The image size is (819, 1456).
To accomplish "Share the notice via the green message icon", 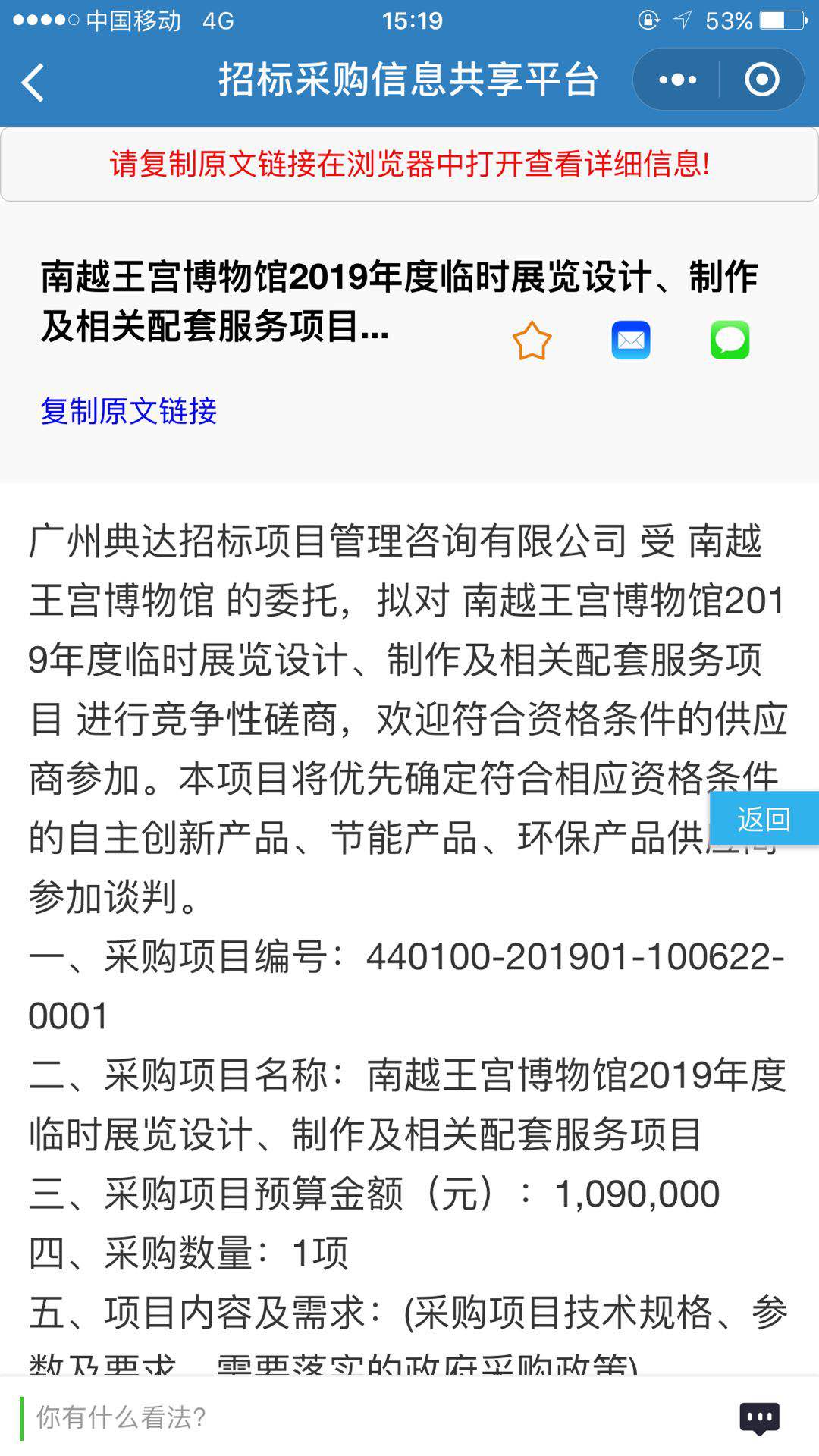I will tap(730, 340).
